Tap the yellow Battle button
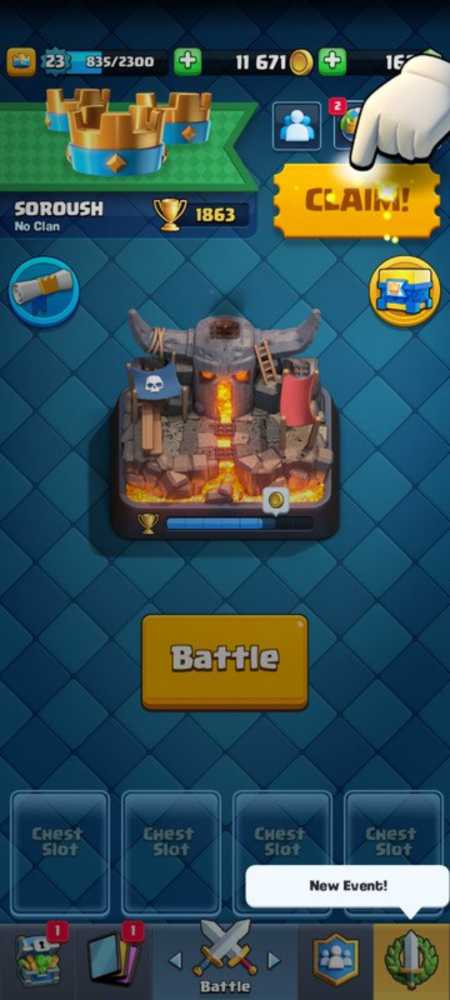The image size is (450, 1000). tap(224, 662)
